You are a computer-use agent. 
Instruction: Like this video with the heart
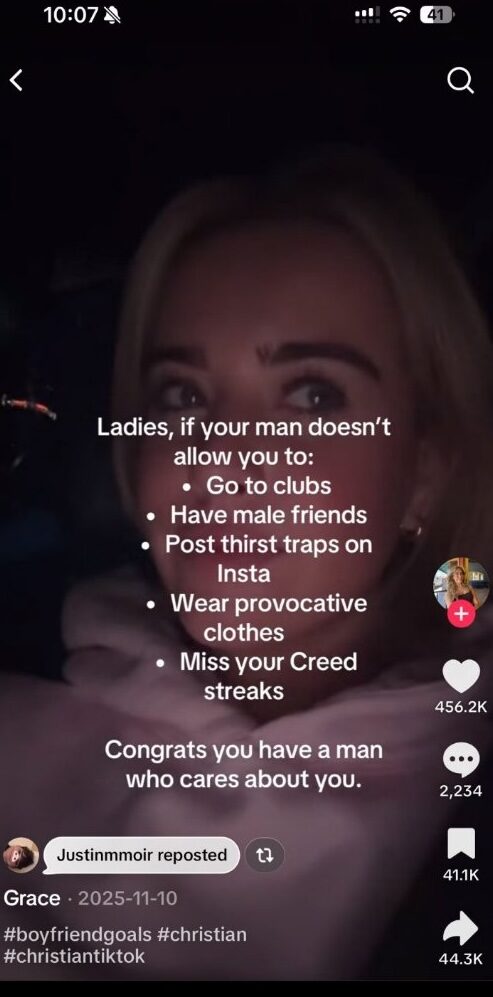(461, 676)
